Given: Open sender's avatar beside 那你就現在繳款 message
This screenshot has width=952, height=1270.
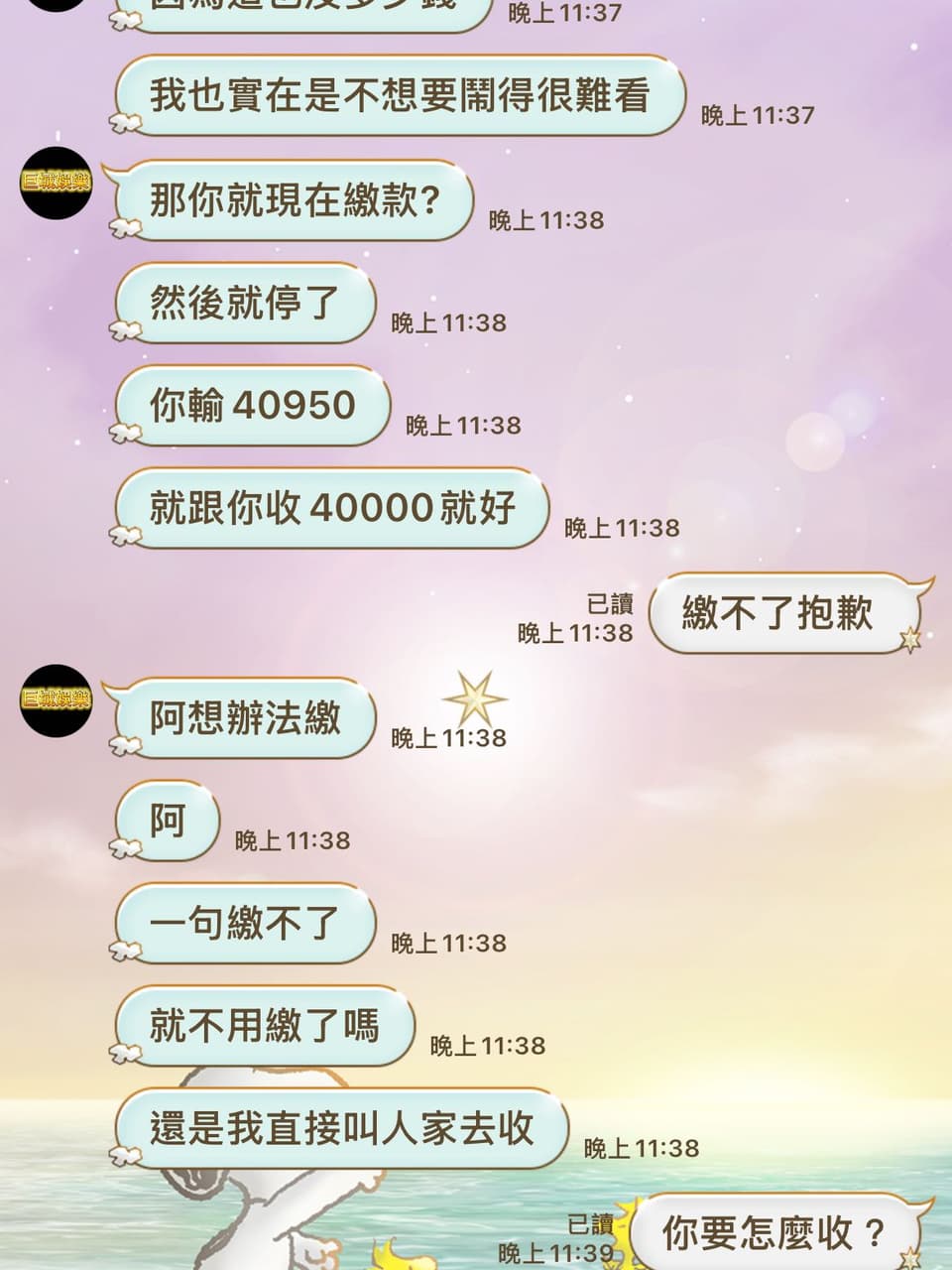Looking at the screenshot, I should click(56, 183).
